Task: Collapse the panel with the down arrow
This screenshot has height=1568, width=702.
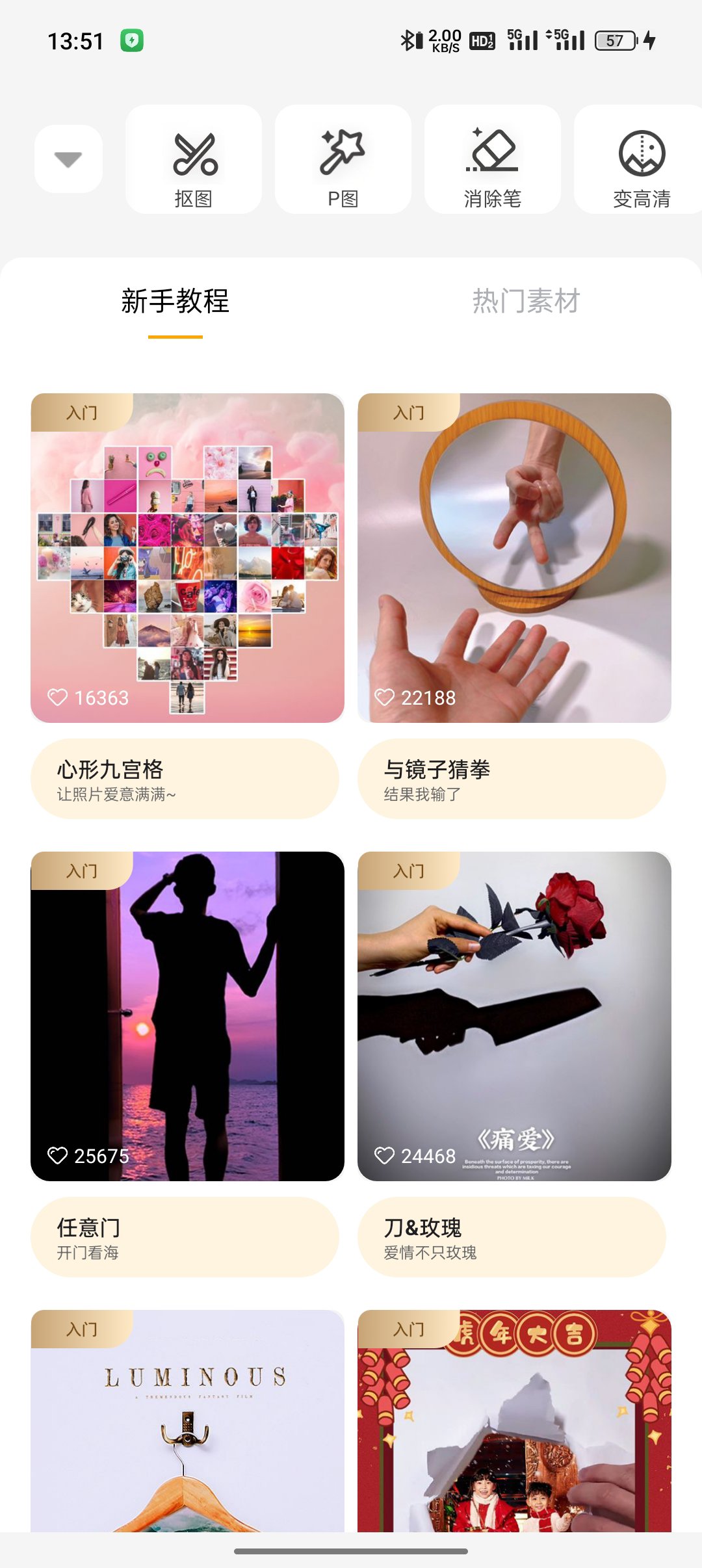Action: 68,159
